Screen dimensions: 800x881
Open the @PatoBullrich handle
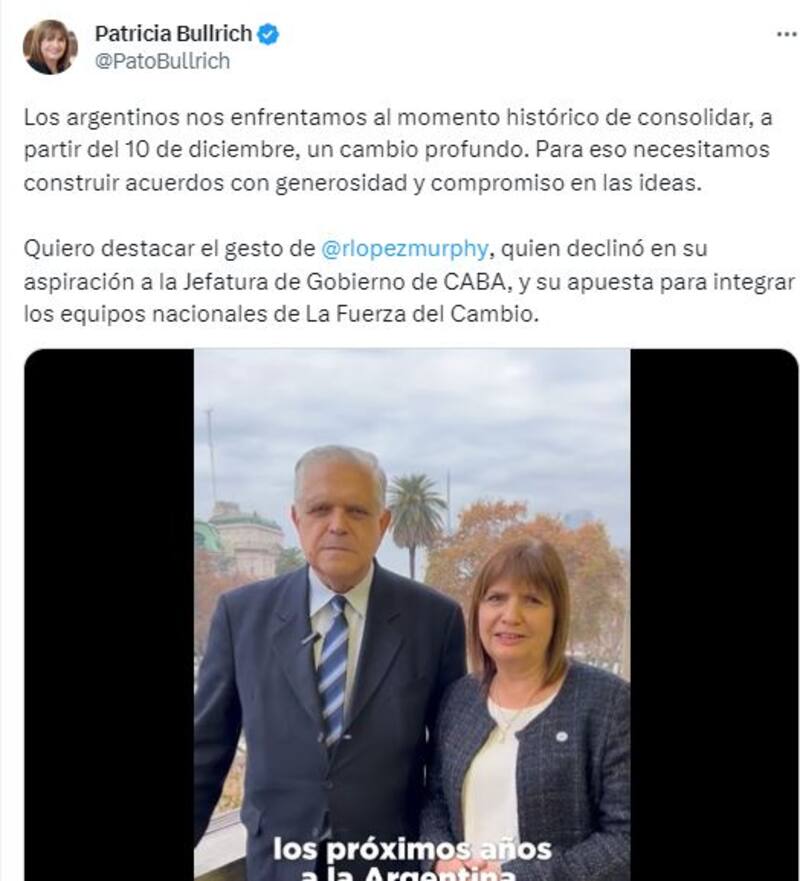point(162,61)
